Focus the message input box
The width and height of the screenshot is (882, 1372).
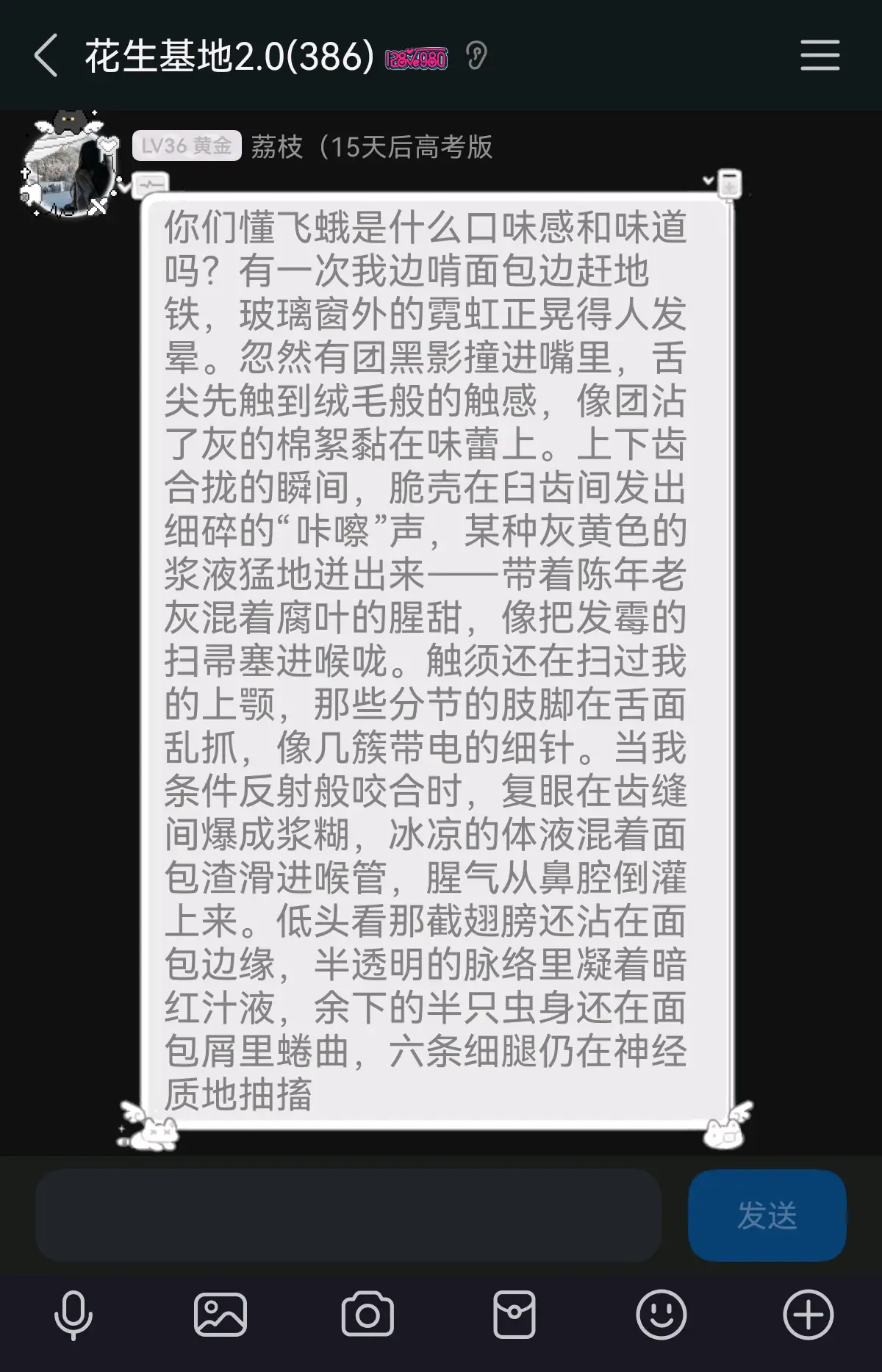pos(348,1215)
